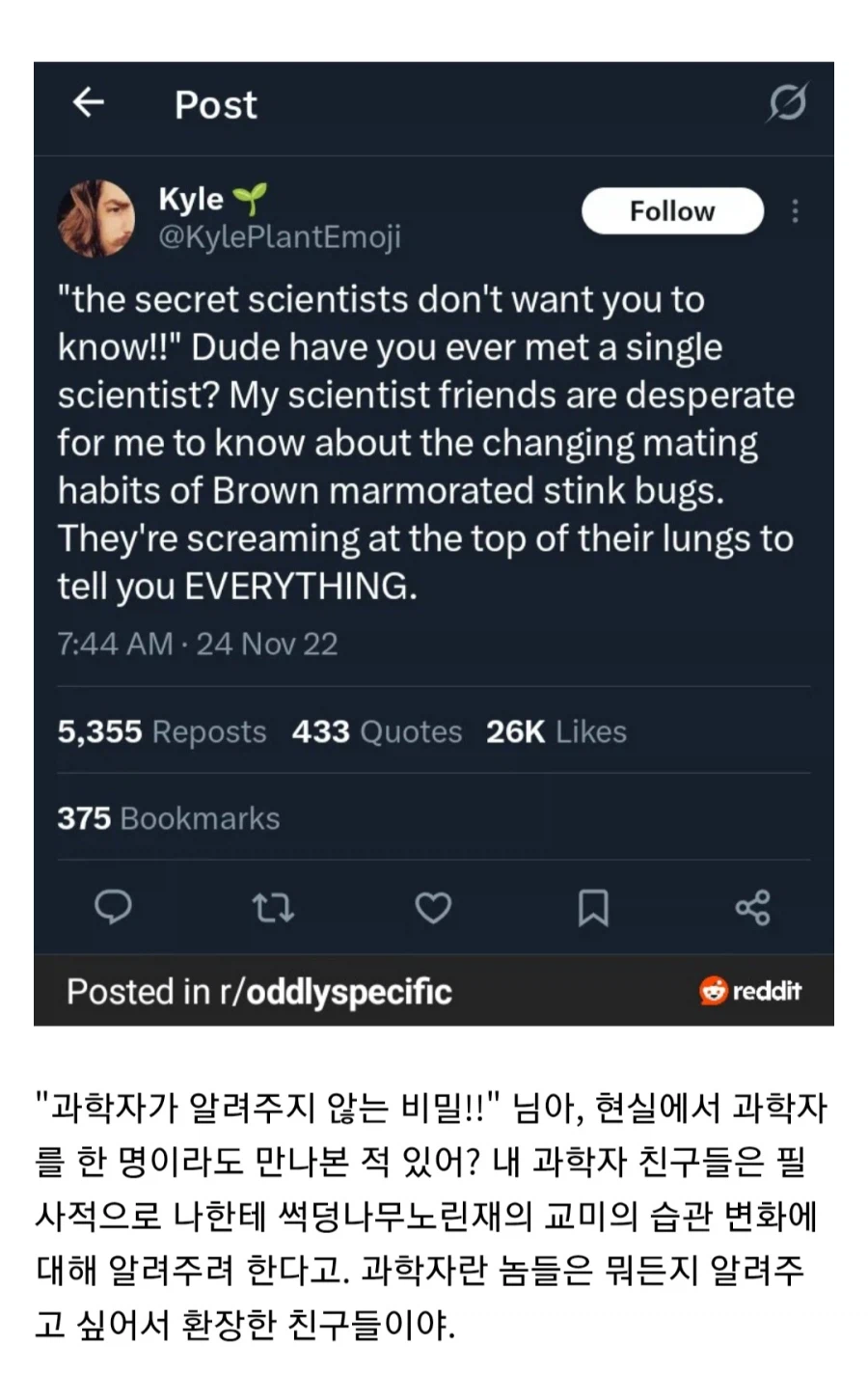Open the three-dot more options menu
The width and height of the screenshot is (868, 1373).
(795, 210)
